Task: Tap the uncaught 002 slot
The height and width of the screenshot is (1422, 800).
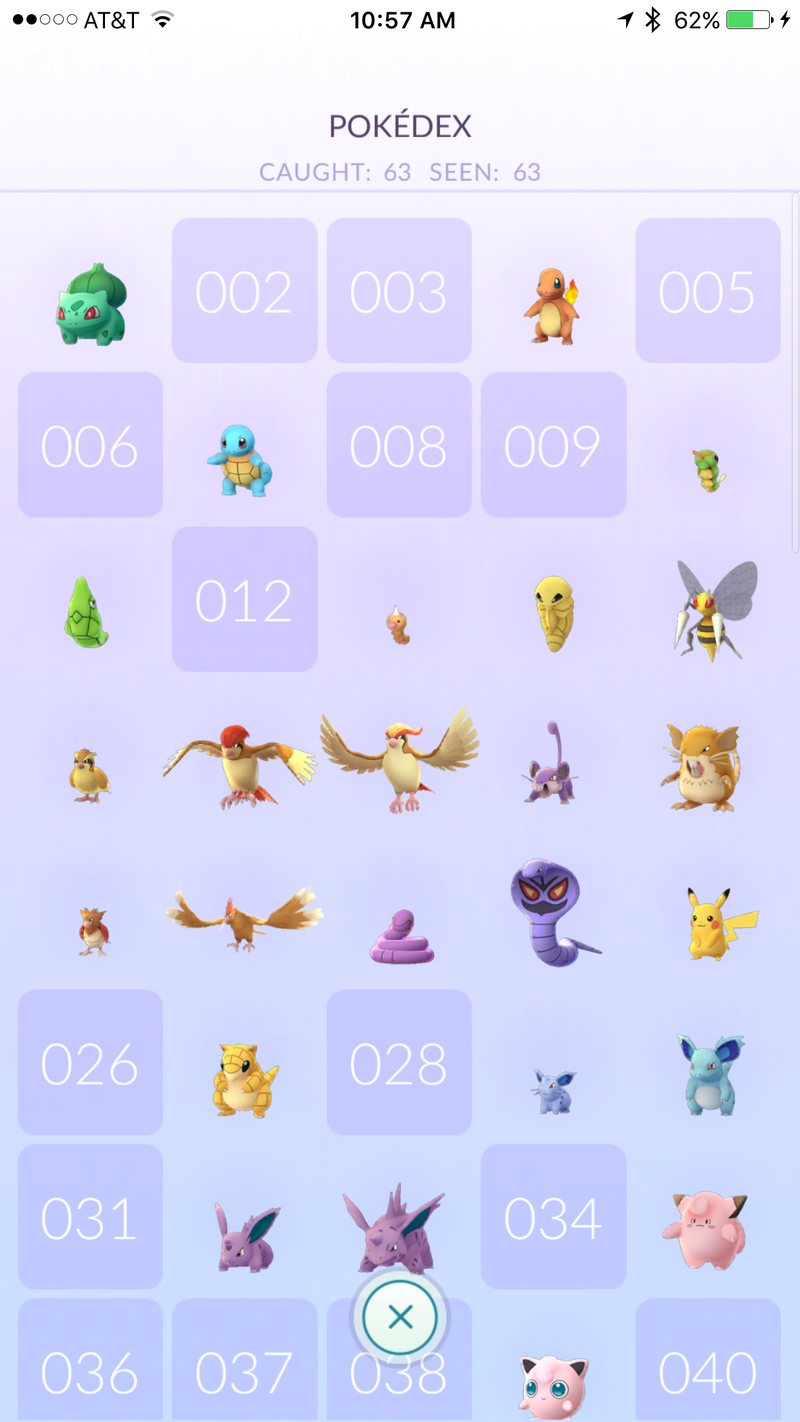Action: pos(244,290)
